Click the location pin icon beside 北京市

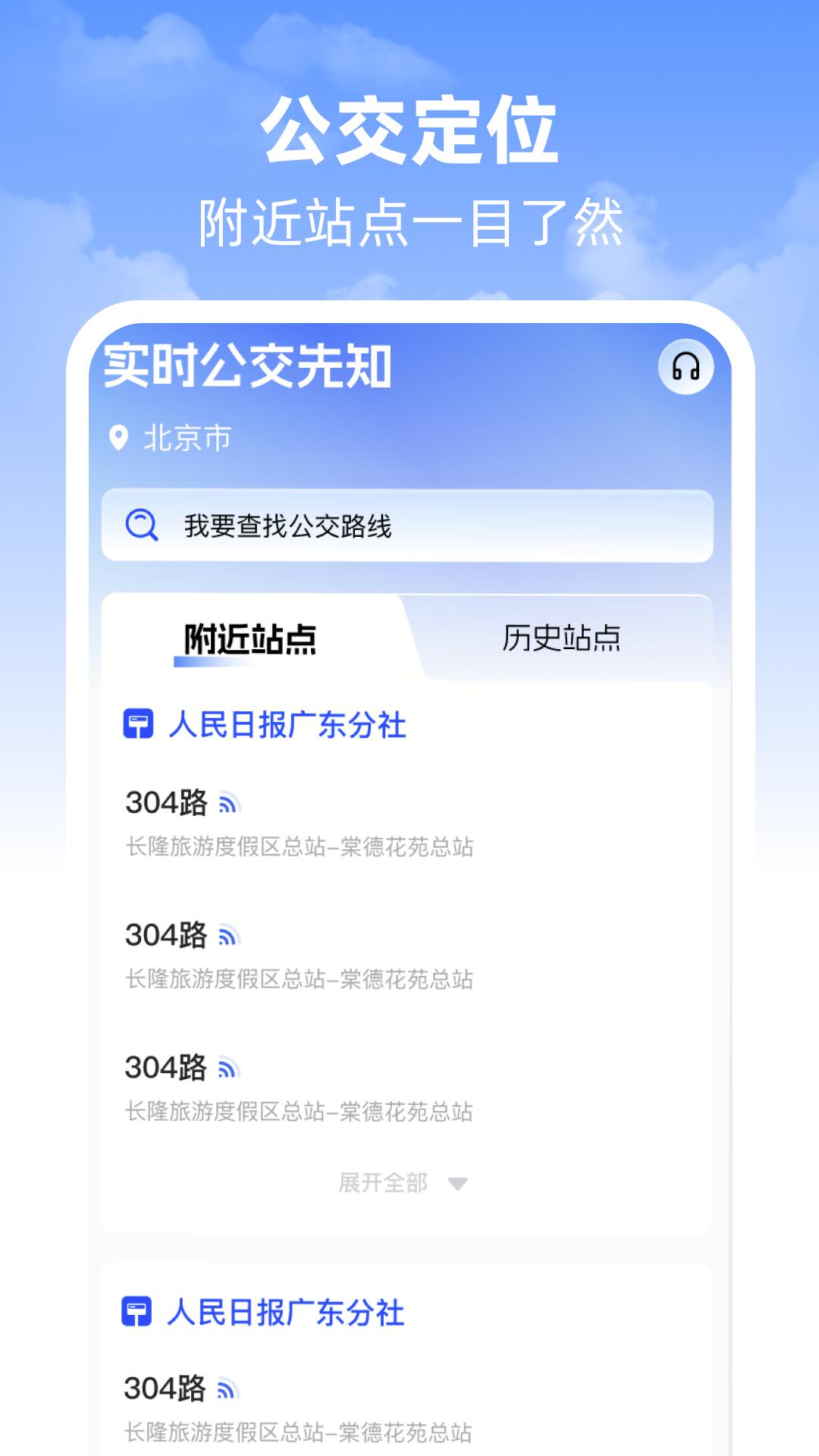pos(119,435)
